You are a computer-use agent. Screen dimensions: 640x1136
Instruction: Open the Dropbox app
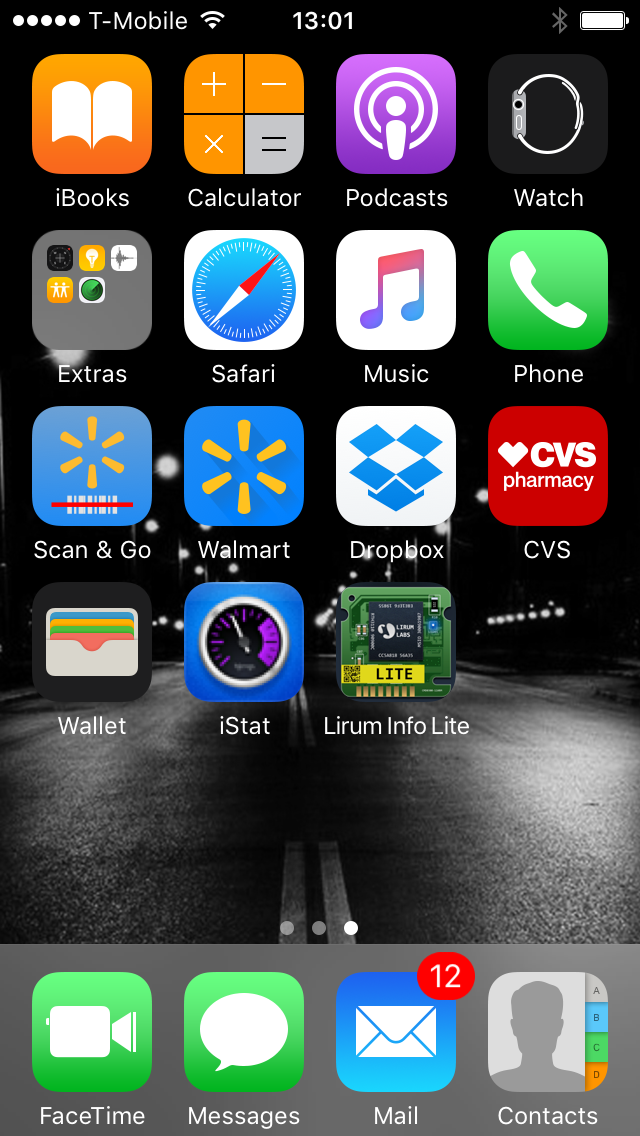(x=396, y=466)
